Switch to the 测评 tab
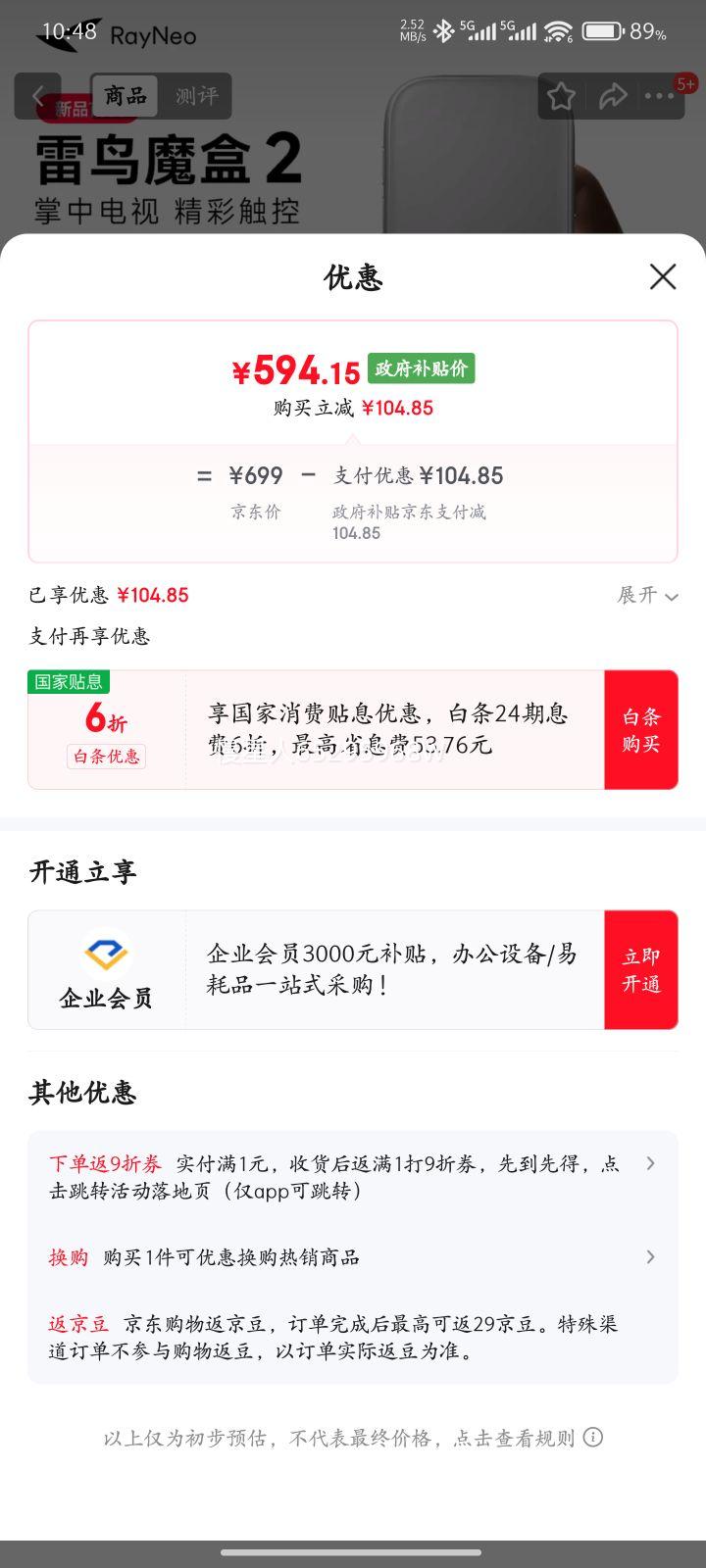706x1568 pixels. 195,95
